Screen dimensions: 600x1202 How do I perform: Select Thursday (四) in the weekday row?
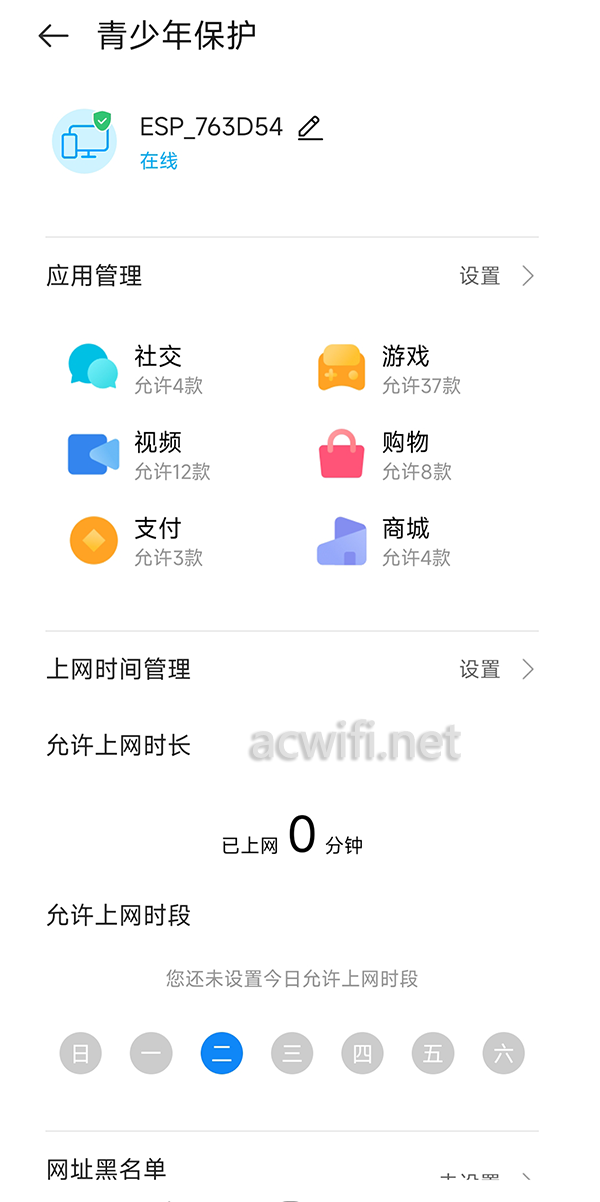[362, 1053]
